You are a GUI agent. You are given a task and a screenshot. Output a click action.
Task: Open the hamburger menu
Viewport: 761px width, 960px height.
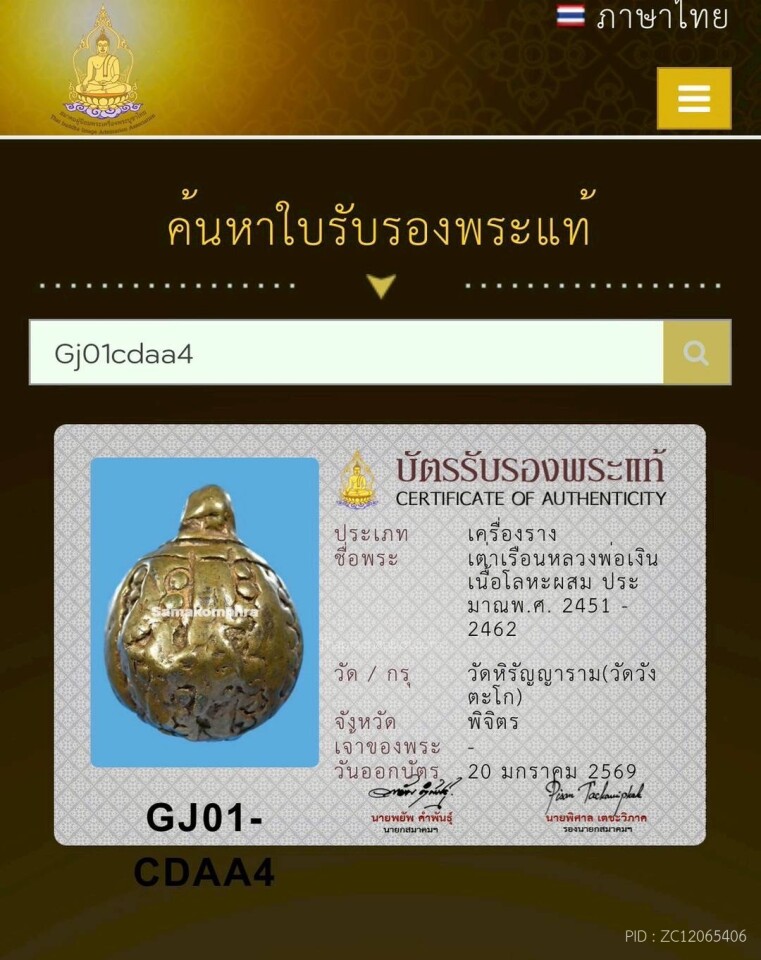click(693, 98)
